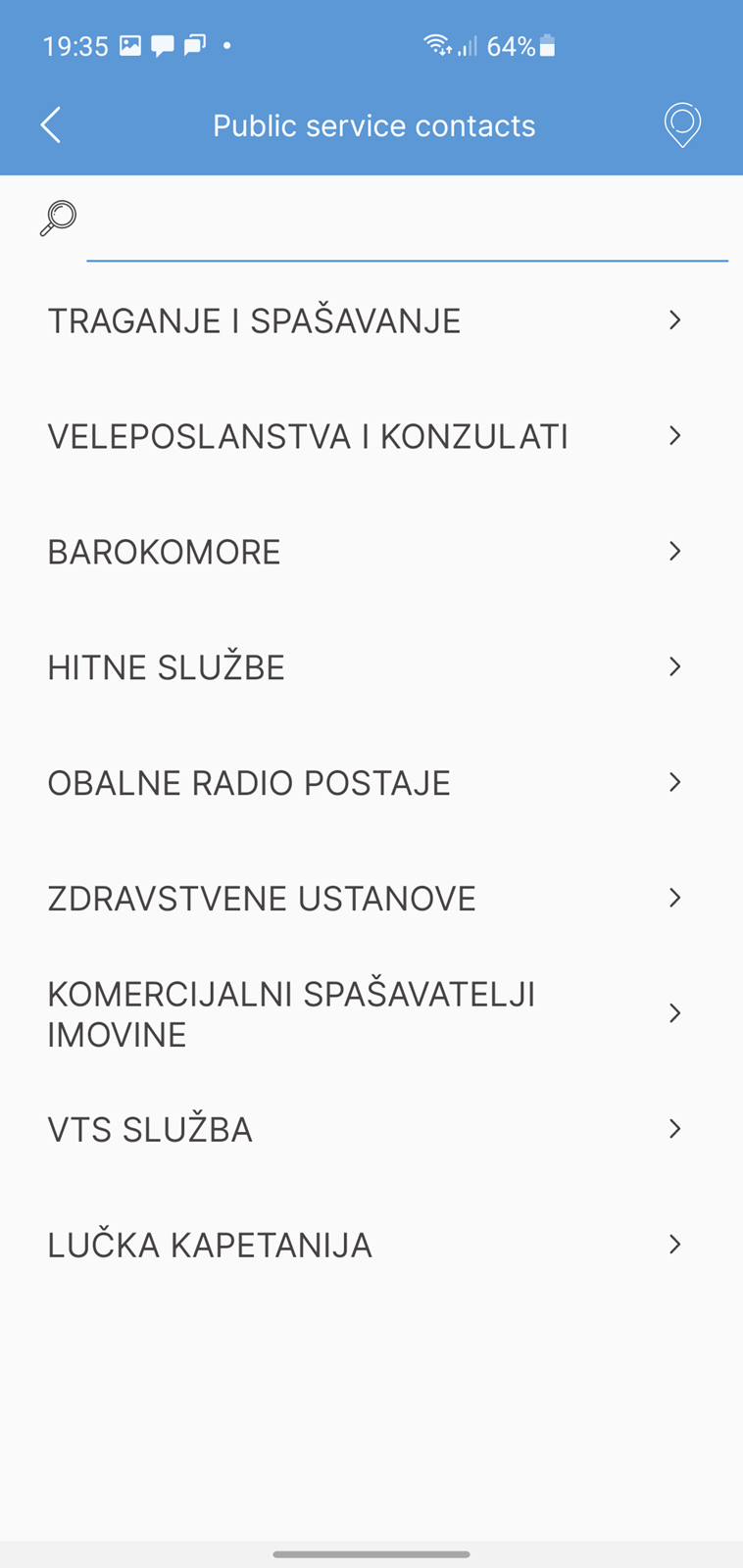View OBALNE RADIO POSTAJE
Image resolution: width=743 pixels, height=1568 pixels.
[x=371, y=783]
